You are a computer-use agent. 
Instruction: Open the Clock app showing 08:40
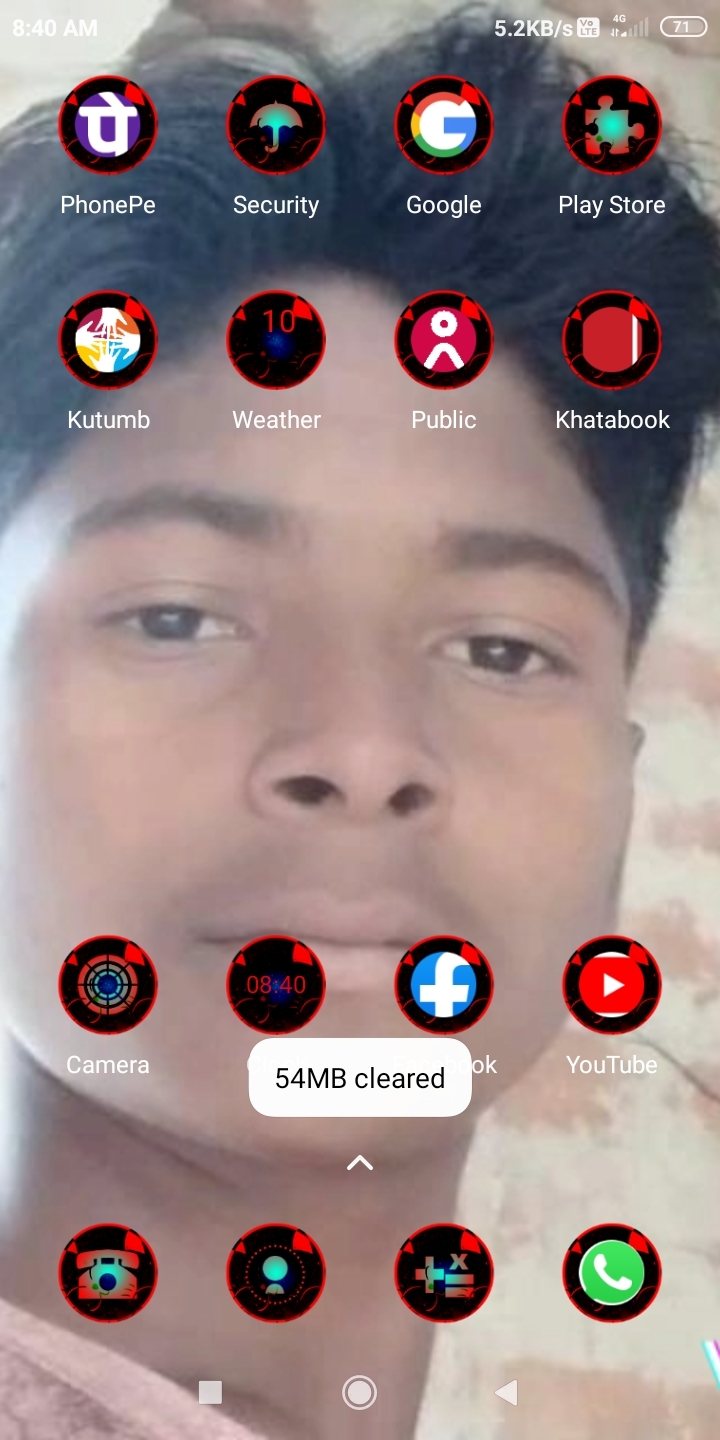click(x=276, y=986)
